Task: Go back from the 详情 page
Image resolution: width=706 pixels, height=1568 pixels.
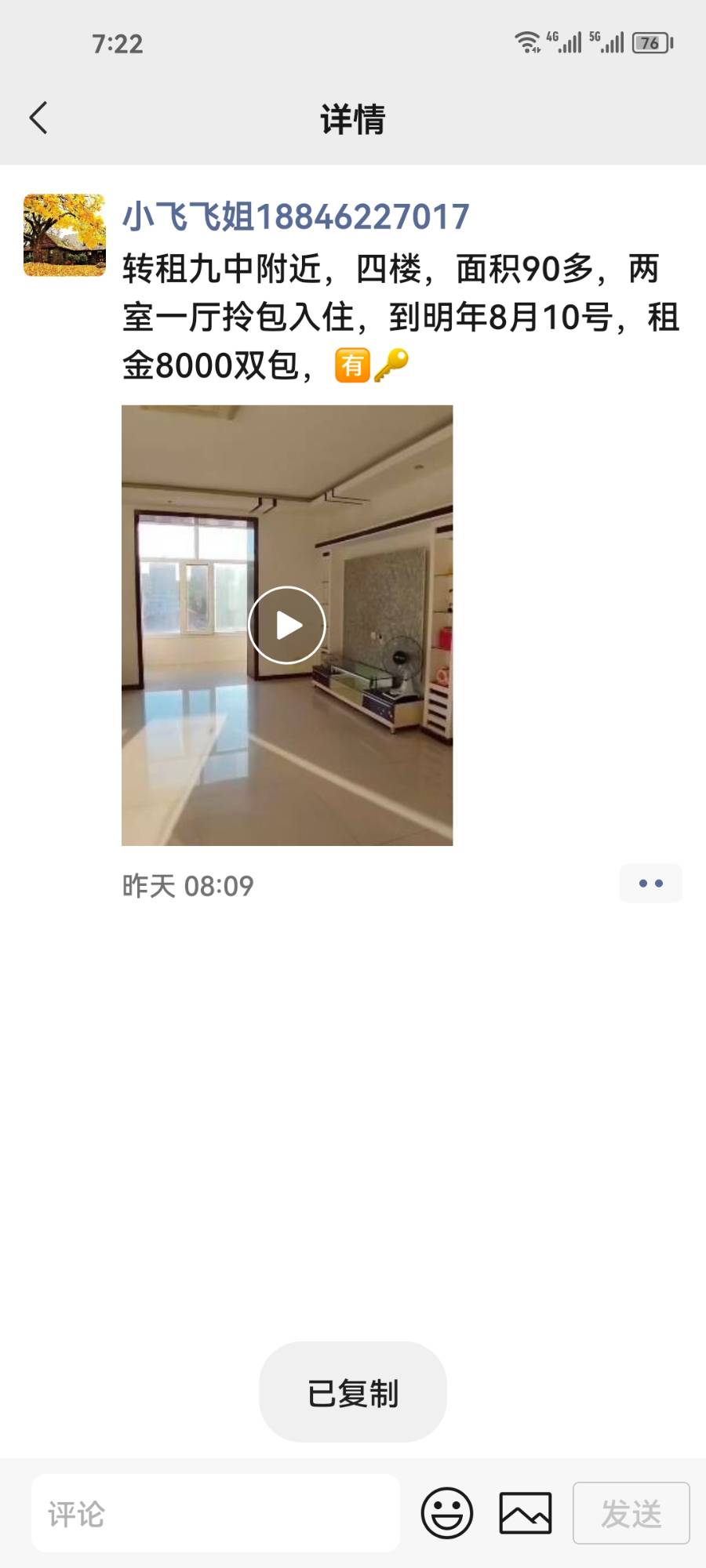Action: point(38,118)
